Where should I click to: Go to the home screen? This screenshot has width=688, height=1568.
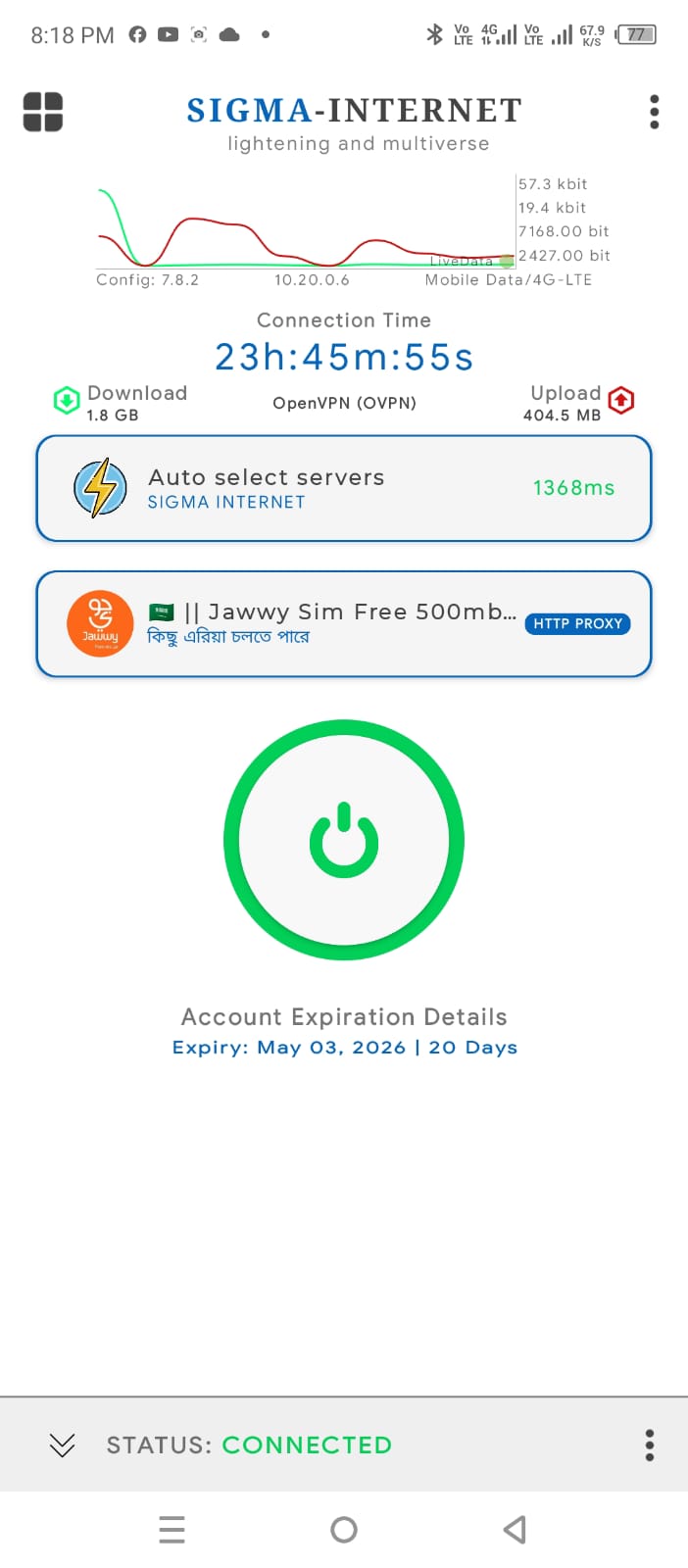(x=344, y=1529)
